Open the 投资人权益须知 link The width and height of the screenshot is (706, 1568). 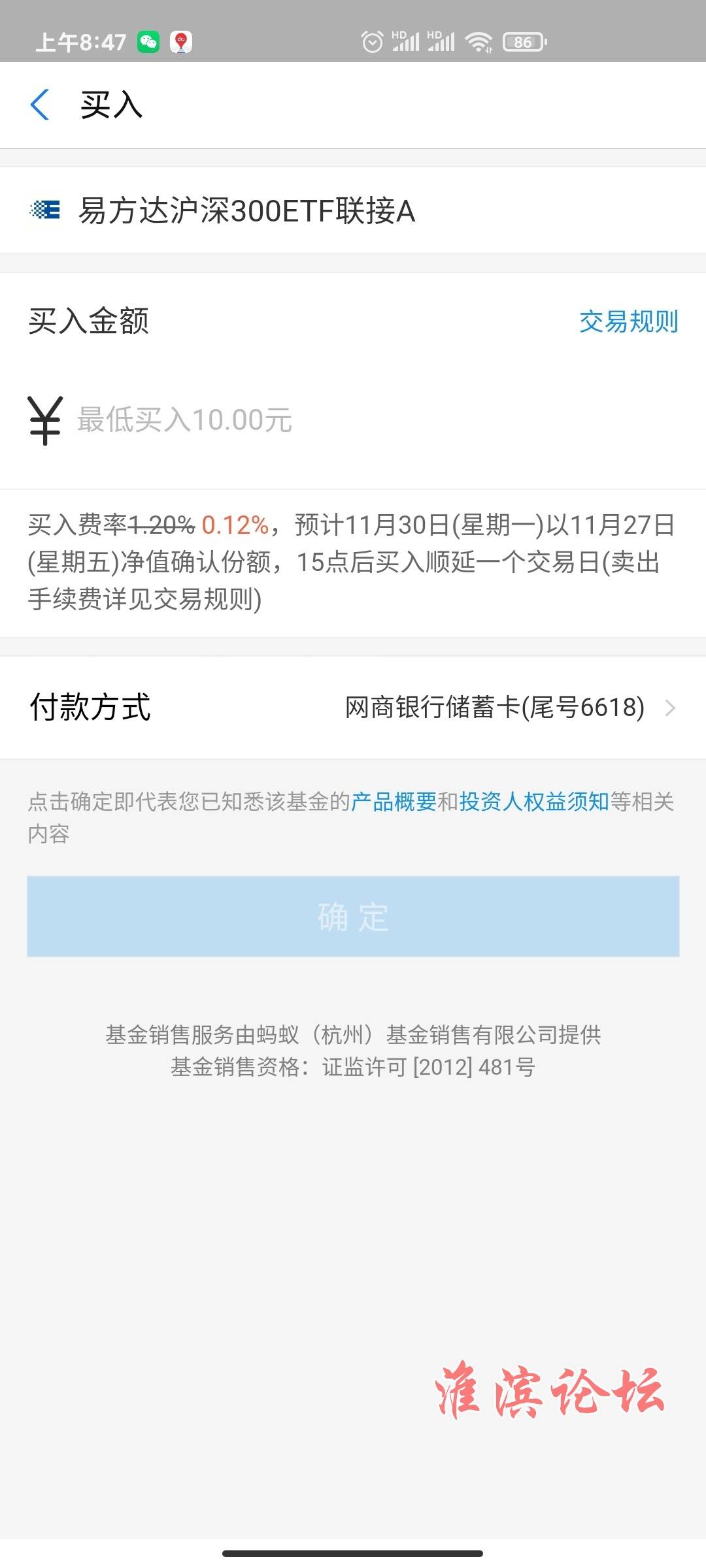[534, 801]
